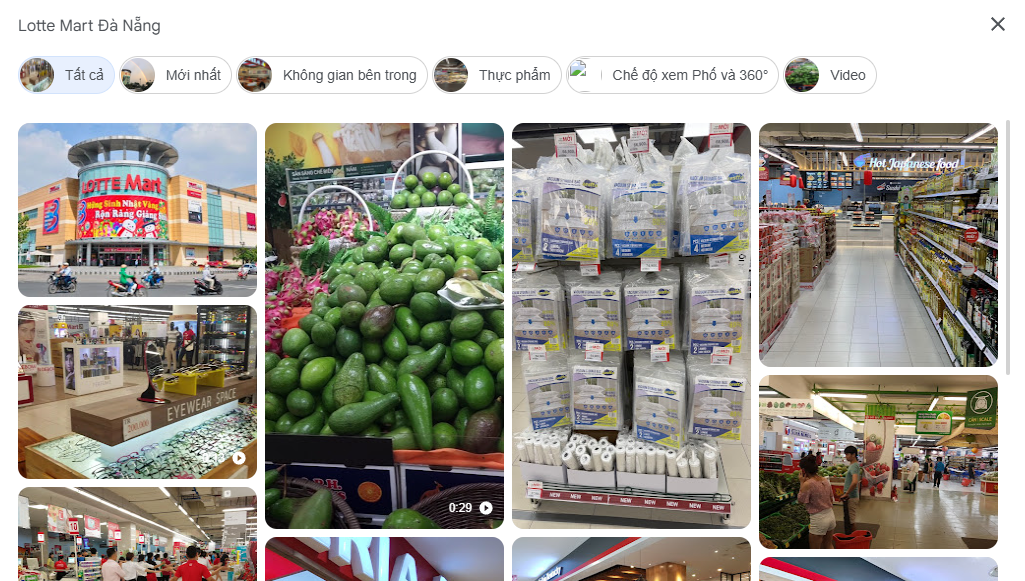The height and width of the screenshot is (581, 1025).
Task: Filter photos by Thực phẩm
Action: click(x=498, y=75)
